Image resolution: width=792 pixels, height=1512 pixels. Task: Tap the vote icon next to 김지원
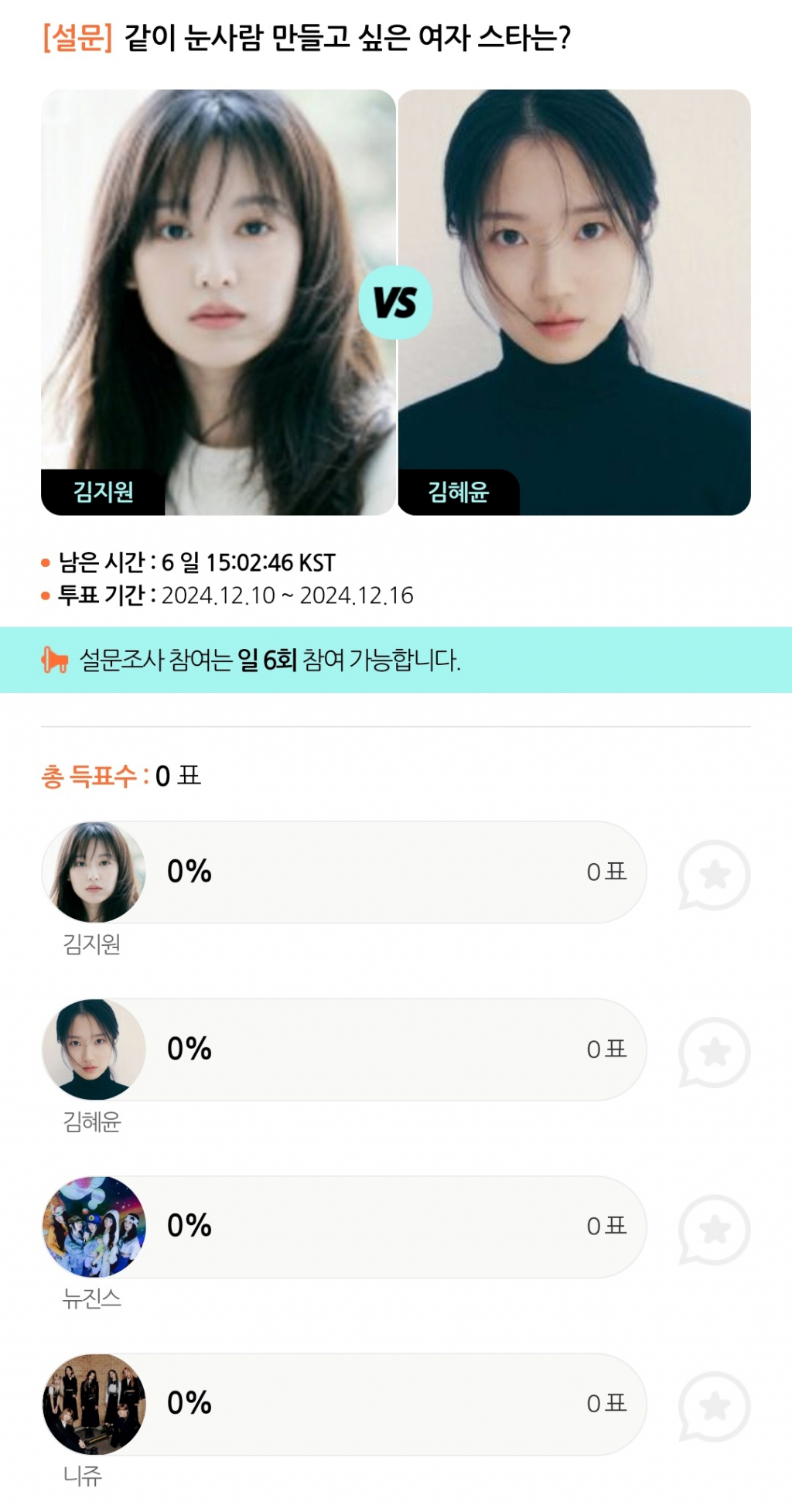point(714,875)
